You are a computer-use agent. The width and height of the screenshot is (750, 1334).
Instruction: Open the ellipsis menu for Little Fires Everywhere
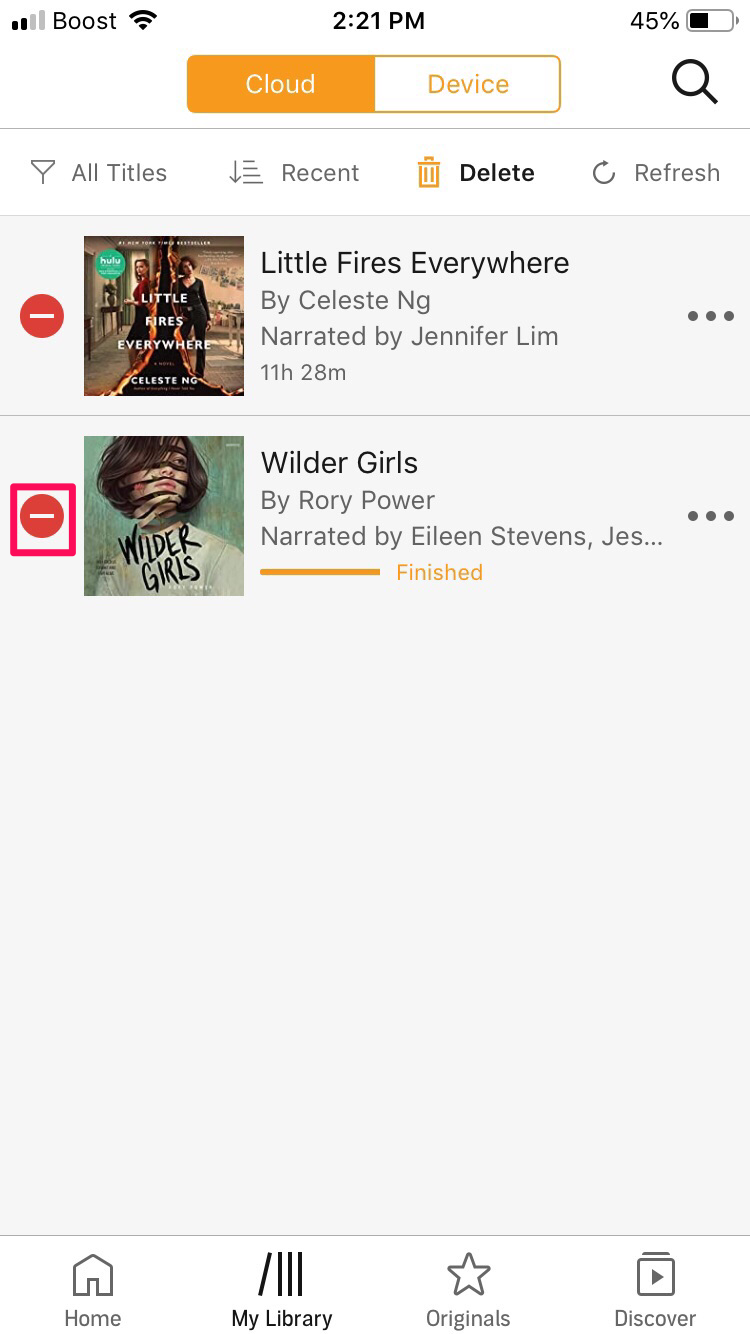click(710, 316)
